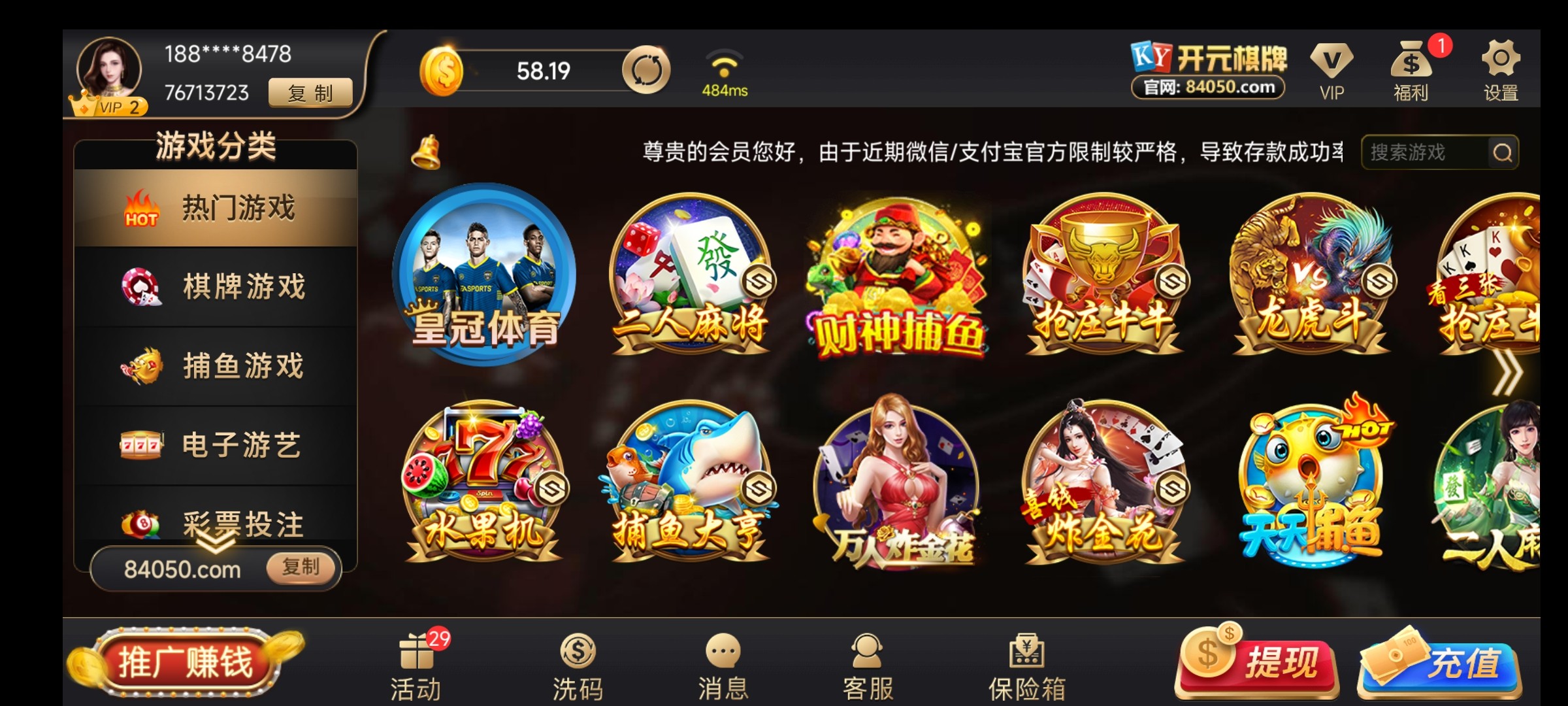The width and height of the screenshot is (1568, 706).
Task: Tap the 推广赚钱 promotion button
Action: coord(186,663)
